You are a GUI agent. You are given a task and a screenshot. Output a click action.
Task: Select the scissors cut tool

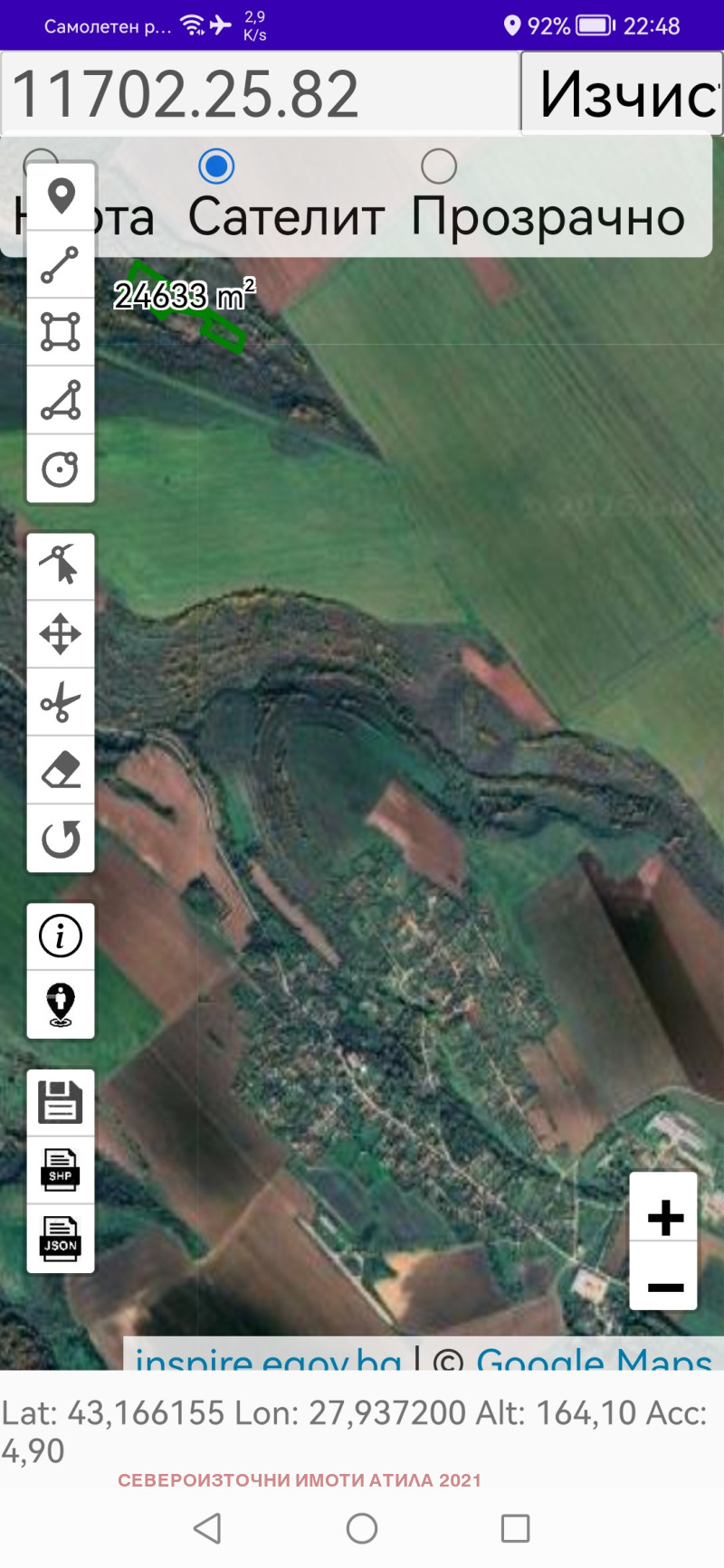point(61,702)
